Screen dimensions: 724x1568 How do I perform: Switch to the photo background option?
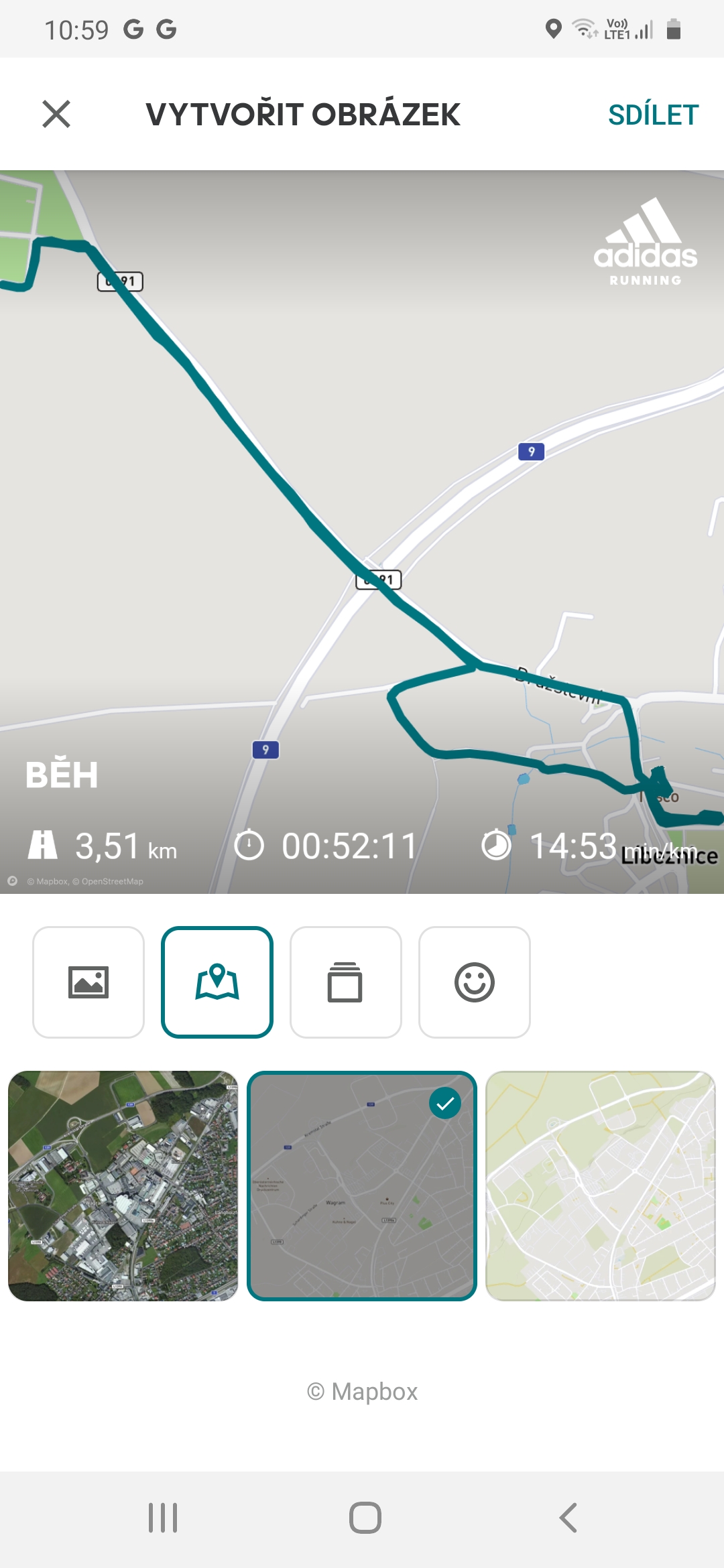point(88,982)
